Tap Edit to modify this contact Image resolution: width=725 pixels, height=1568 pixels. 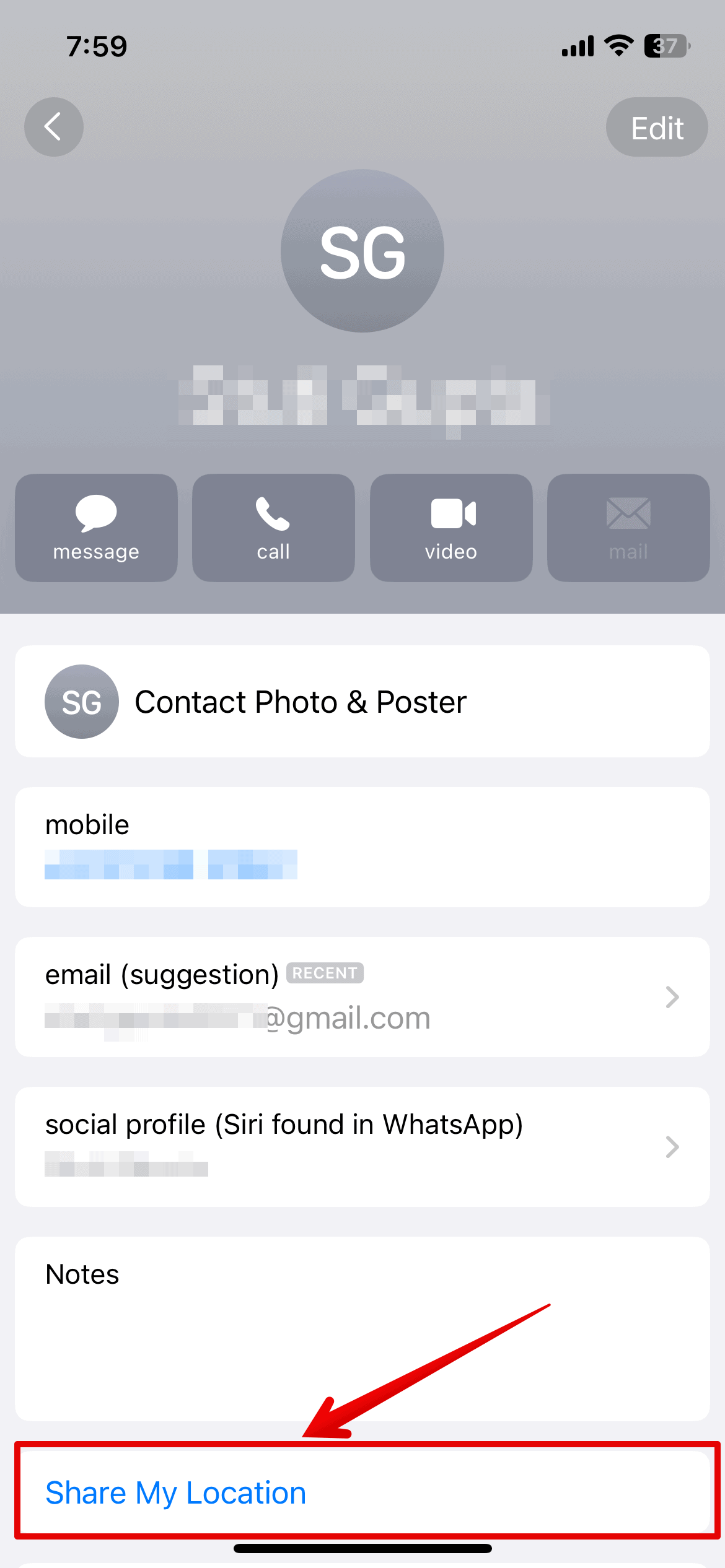[656, 128]
